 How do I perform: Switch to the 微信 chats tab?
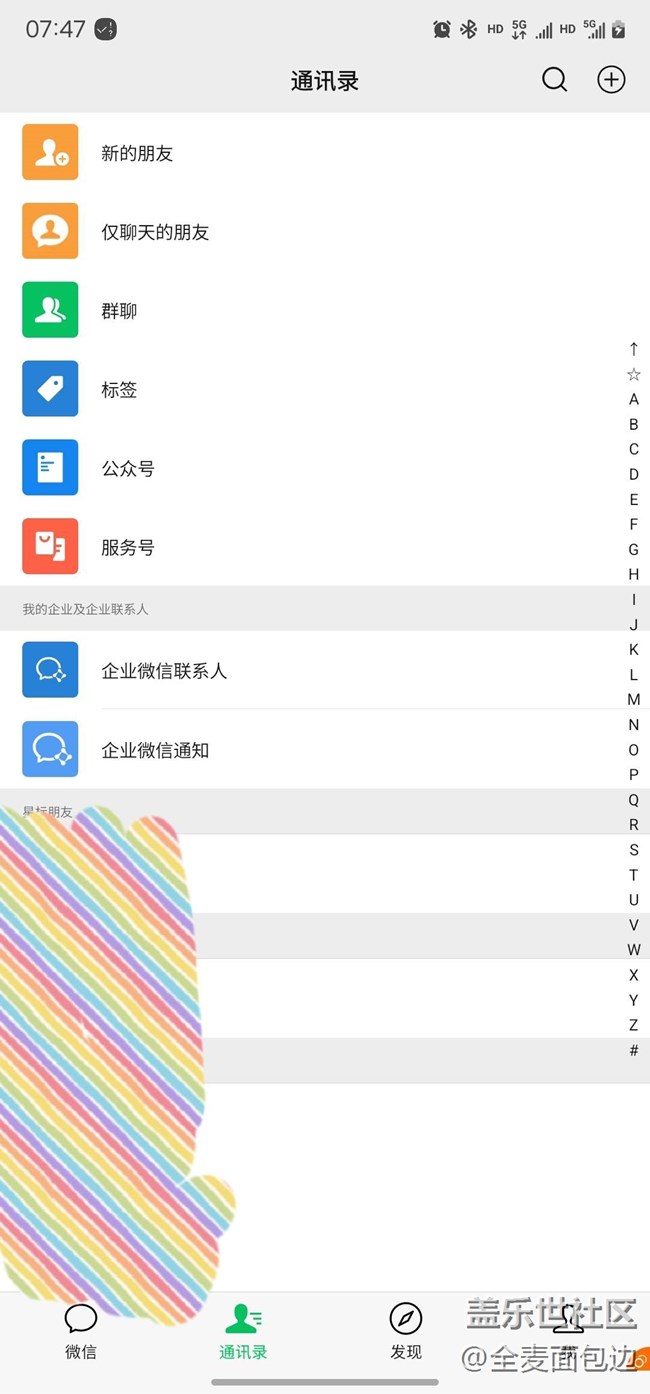(81, 1332)
